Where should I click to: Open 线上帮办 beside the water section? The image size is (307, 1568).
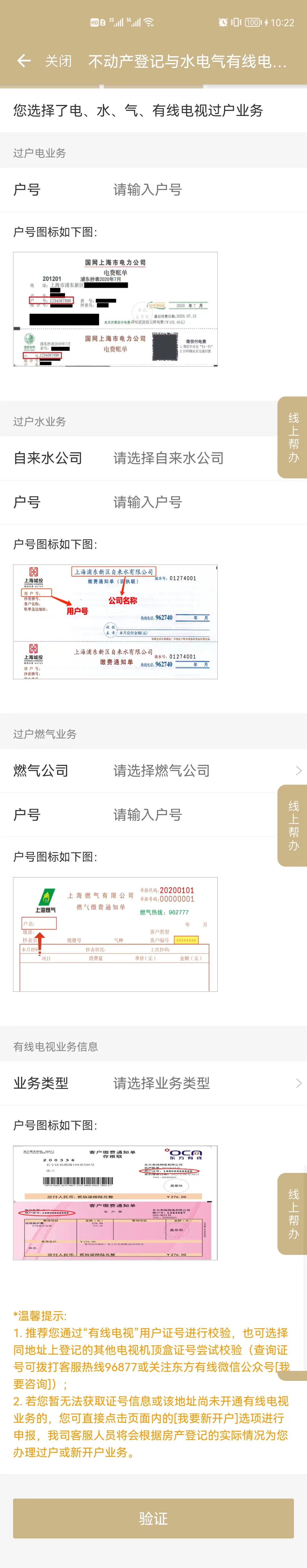[293, 437]
